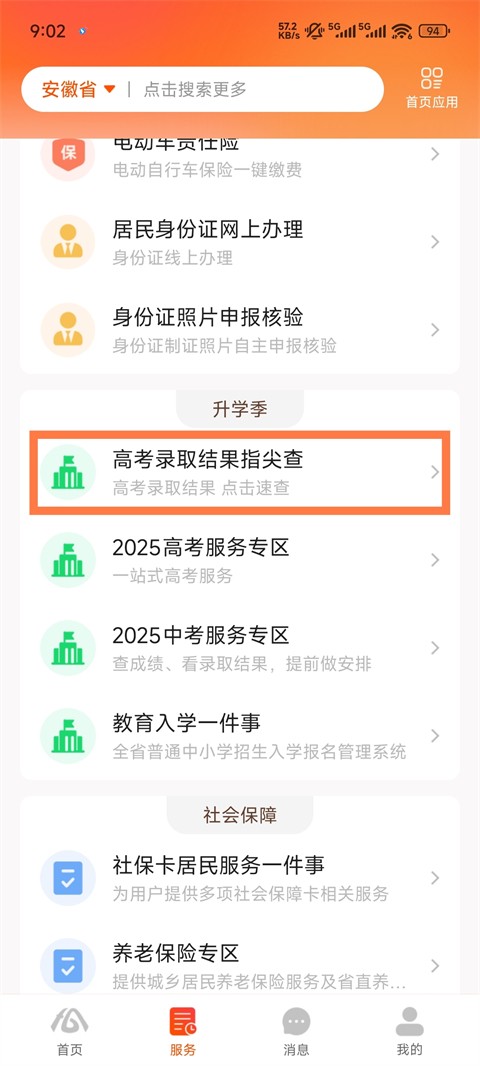The width and height of the screenshot is (480, 1066).
Task: Go to the 我的 tab
Action: 409,1031
